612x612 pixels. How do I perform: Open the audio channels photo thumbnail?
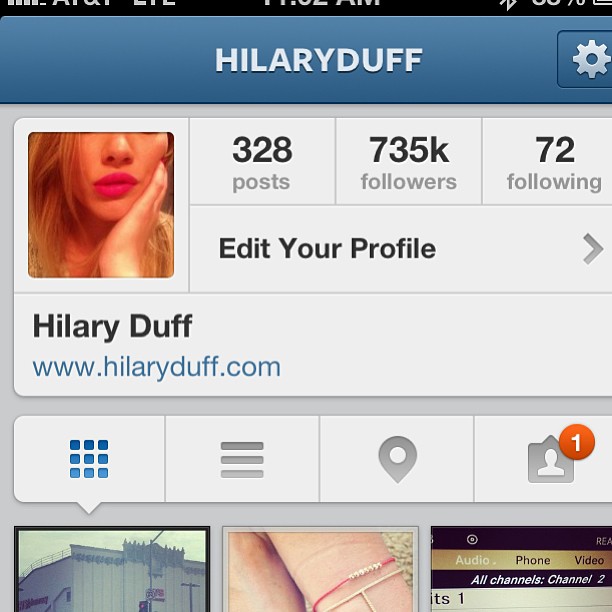click(521, 570)
